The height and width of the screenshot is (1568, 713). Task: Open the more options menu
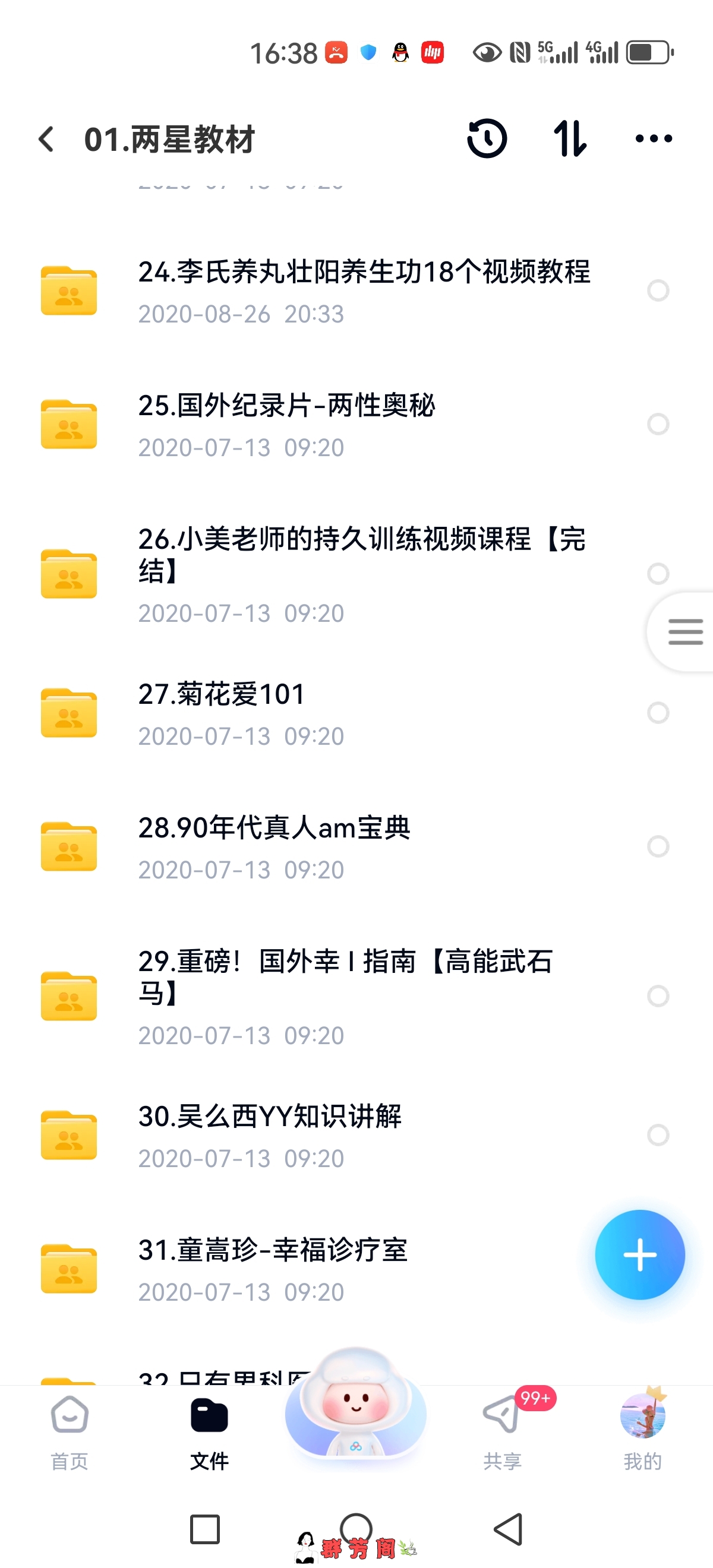point(654,139)
